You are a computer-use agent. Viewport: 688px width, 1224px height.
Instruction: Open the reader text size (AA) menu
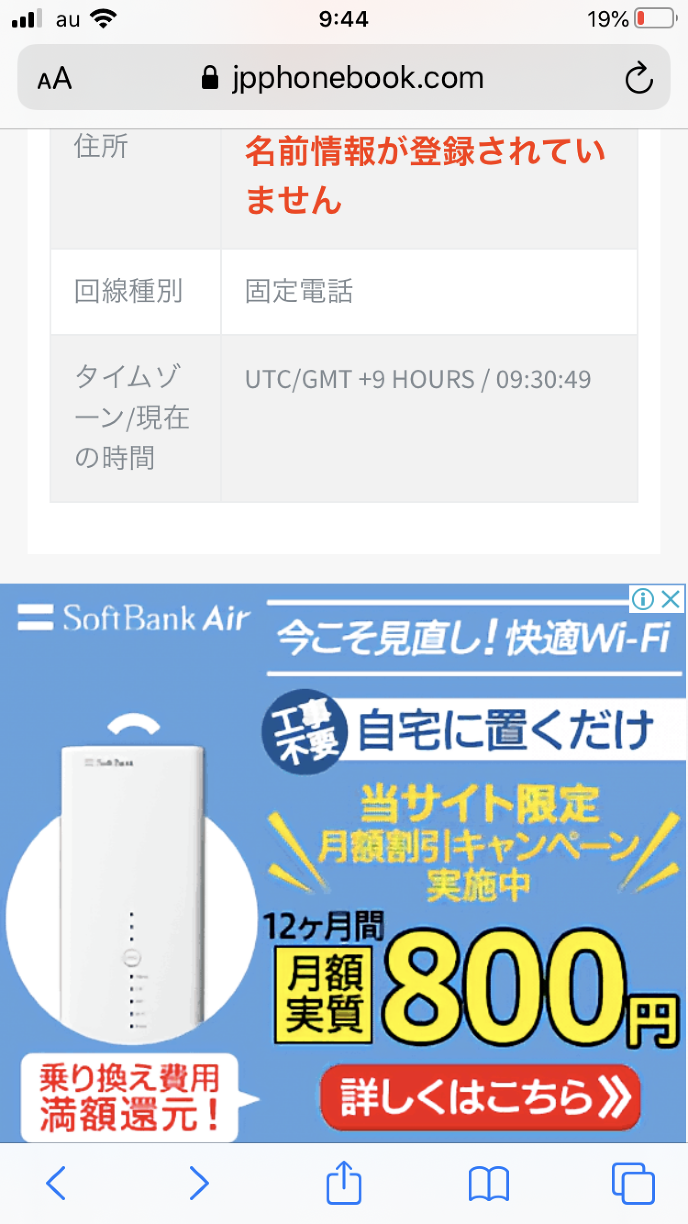click(54, 79)
